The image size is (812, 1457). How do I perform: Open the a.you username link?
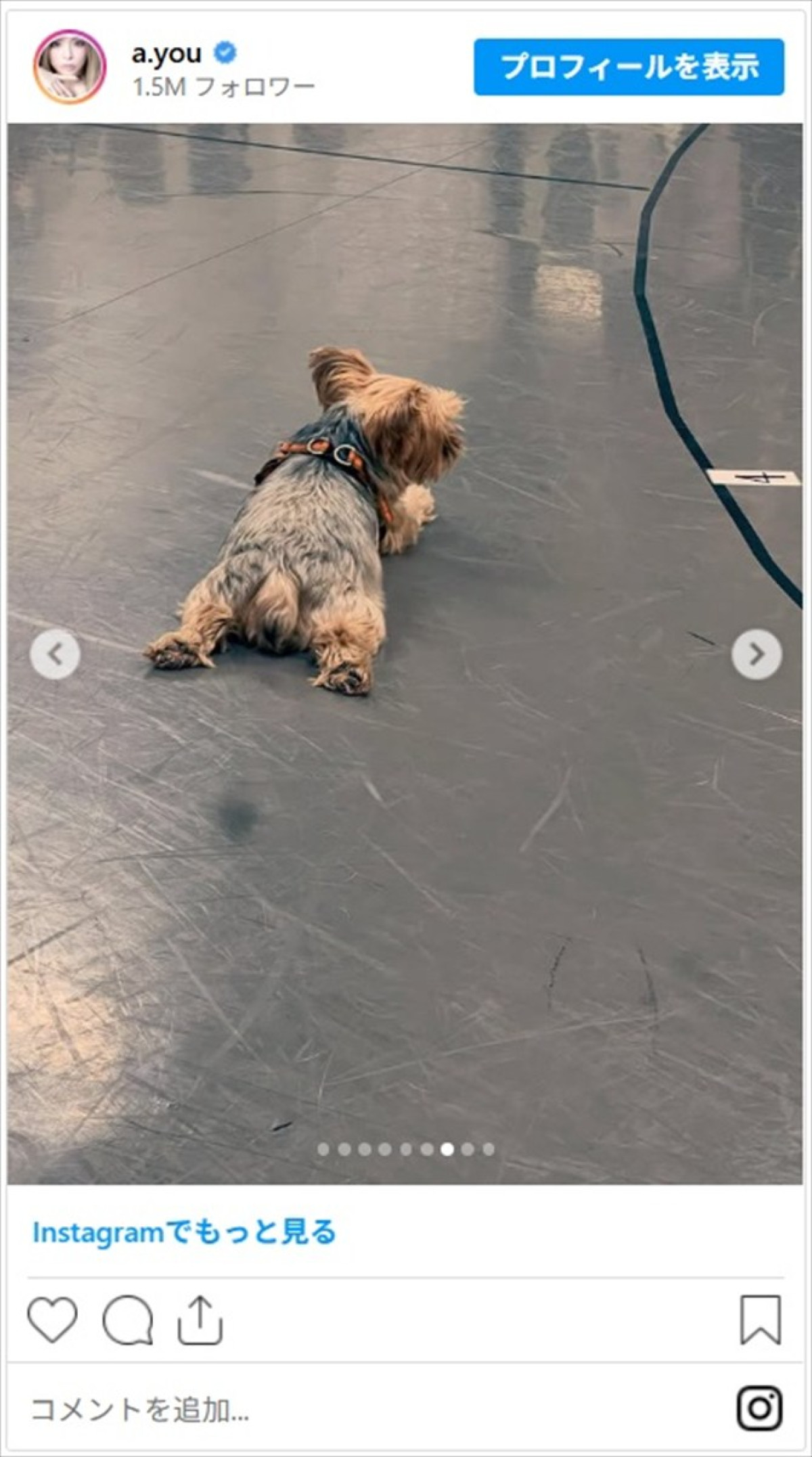pyautogui.click(x=166, y=53)
